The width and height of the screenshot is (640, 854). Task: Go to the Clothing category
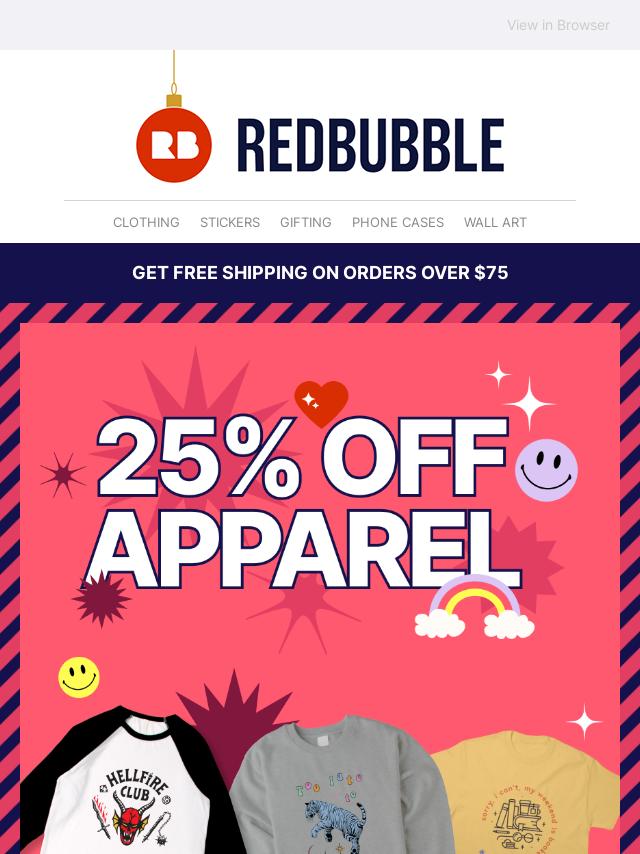pos(146,222)
